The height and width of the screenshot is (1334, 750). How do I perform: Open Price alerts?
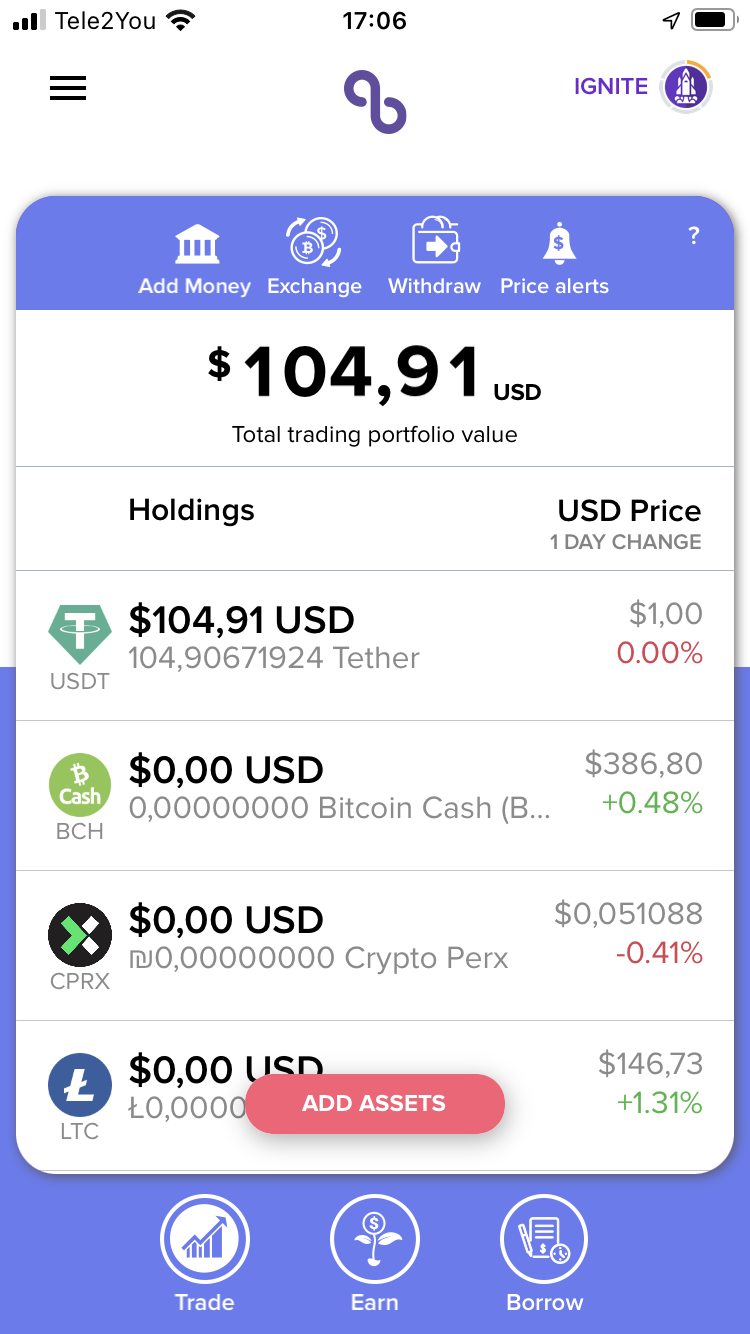[555, 258]
